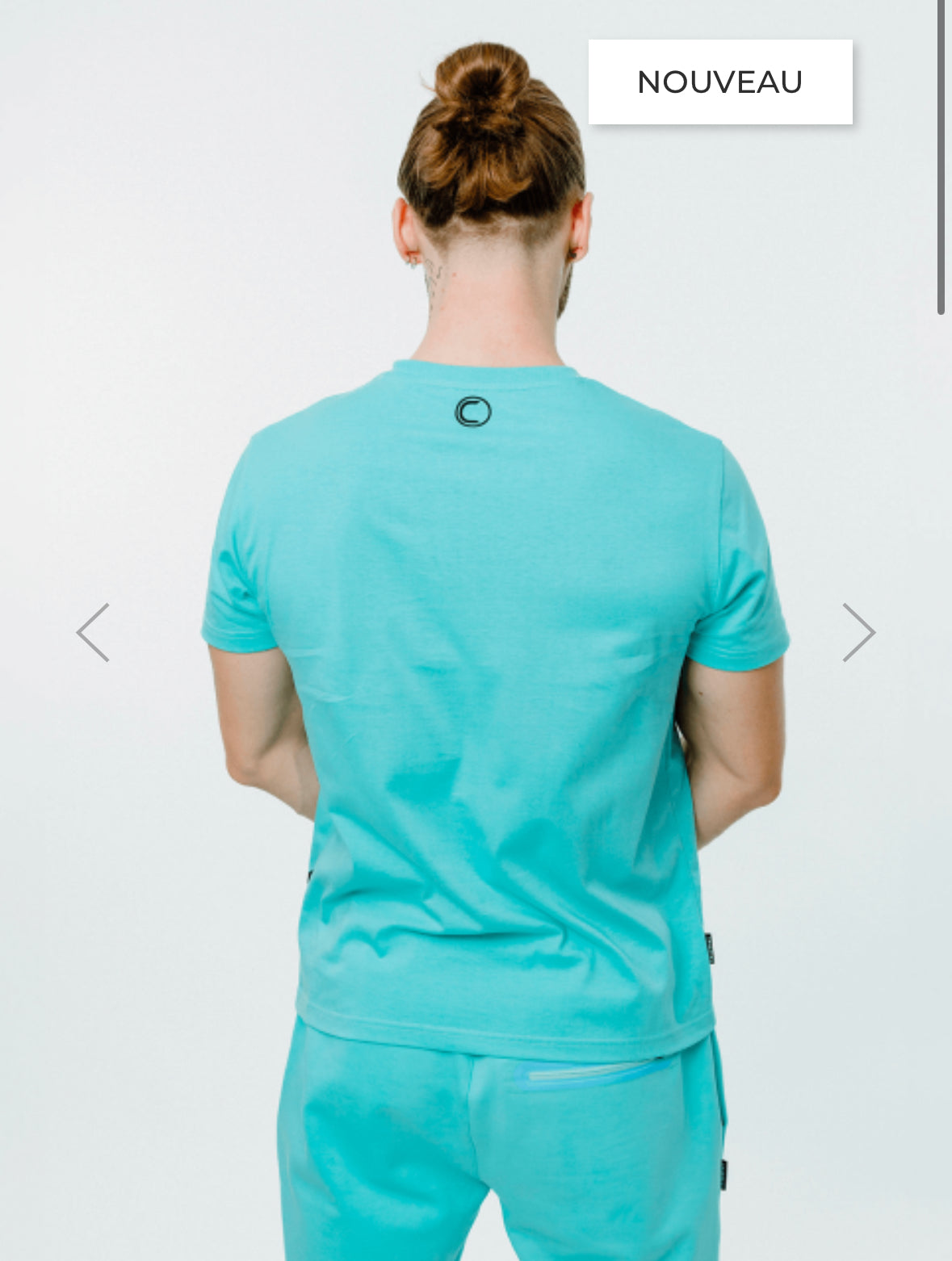Go to the previous product photo
The width and height of the screenshot is (952, 1261).
pyautogui.click(x=93, y=632)
